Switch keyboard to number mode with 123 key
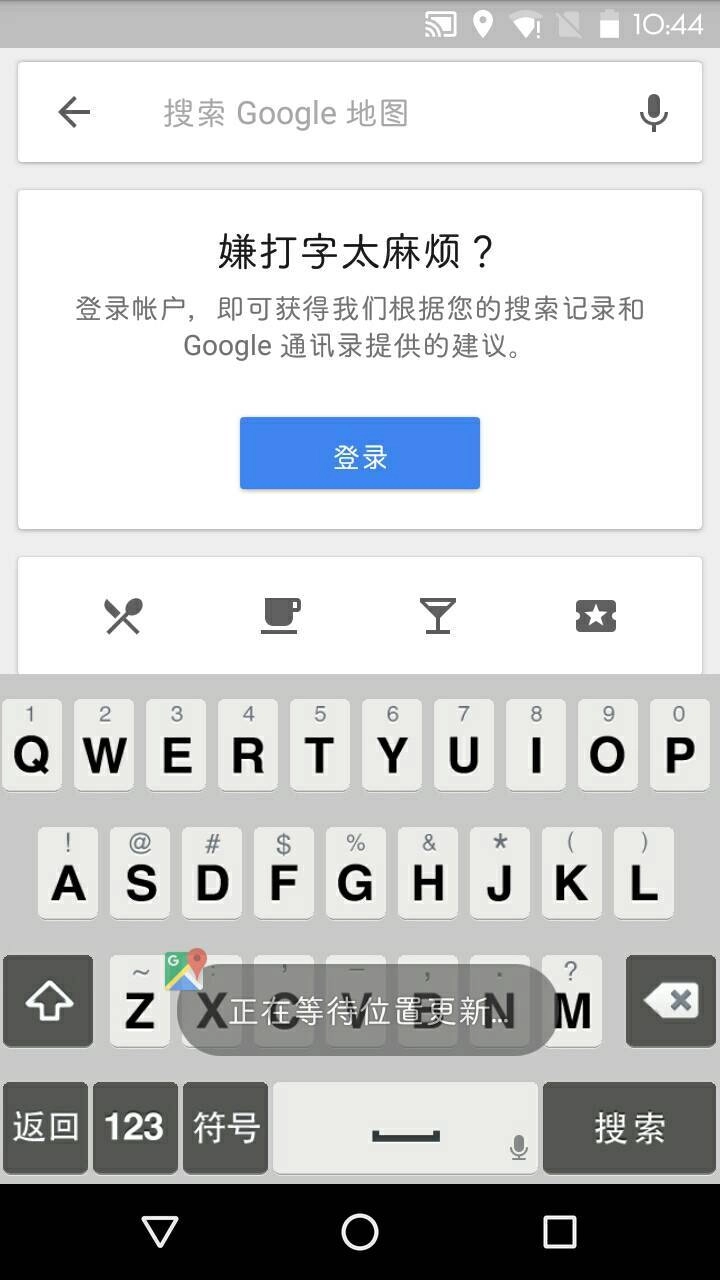 [x=134, y=1127]
